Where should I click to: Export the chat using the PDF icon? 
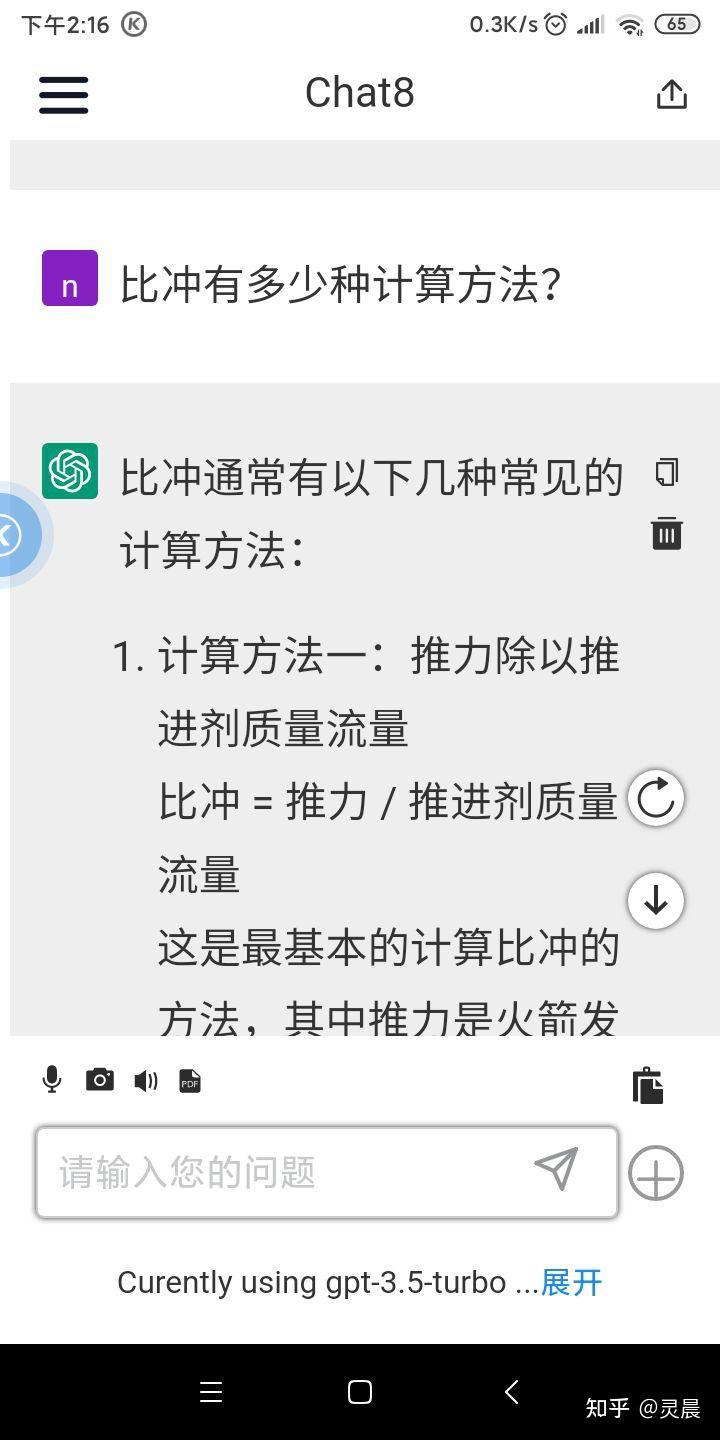tap(189, 1080)
